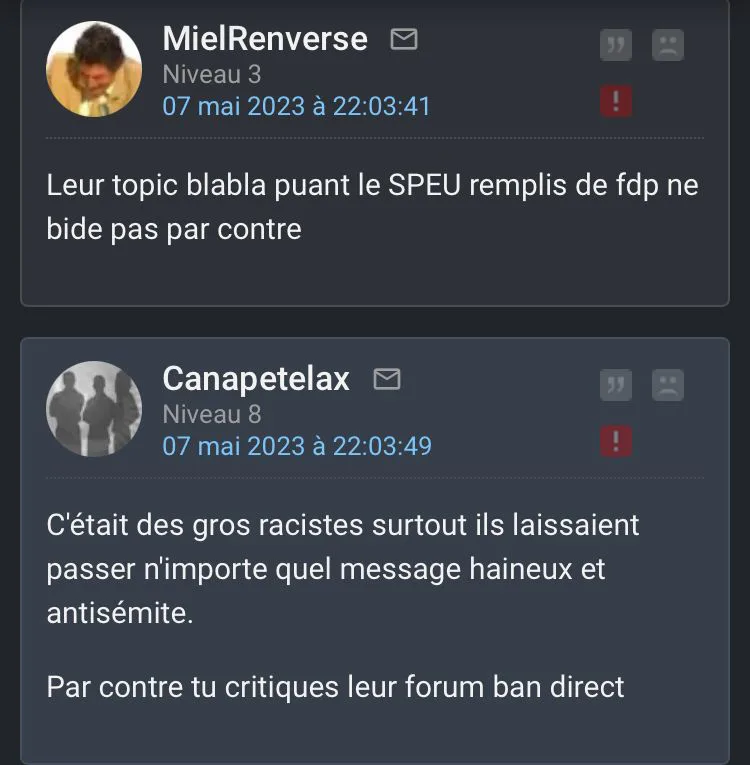The height and width of the screenshot is (765, 750).
Task: Tap Canapetelax's avatar
Action: [x=94, y=409]
